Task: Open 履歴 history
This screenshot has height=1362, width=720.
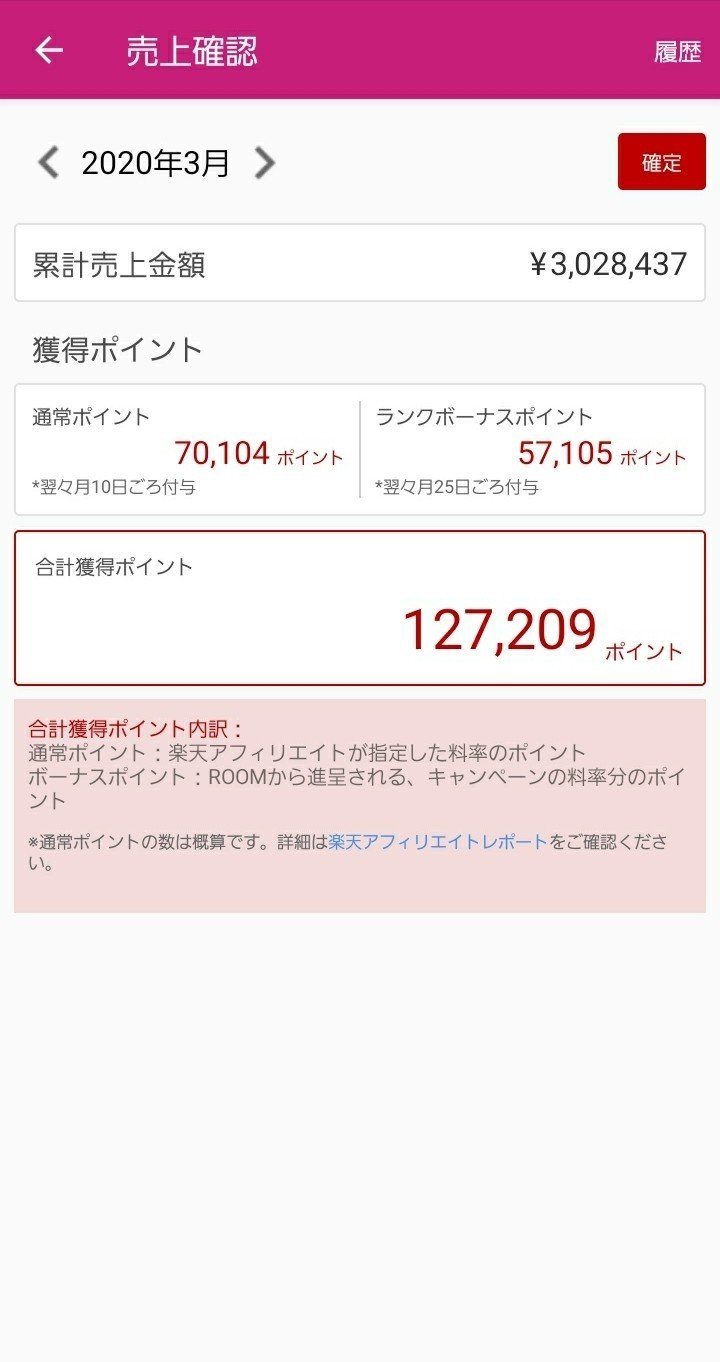Action: click(678, 52)
